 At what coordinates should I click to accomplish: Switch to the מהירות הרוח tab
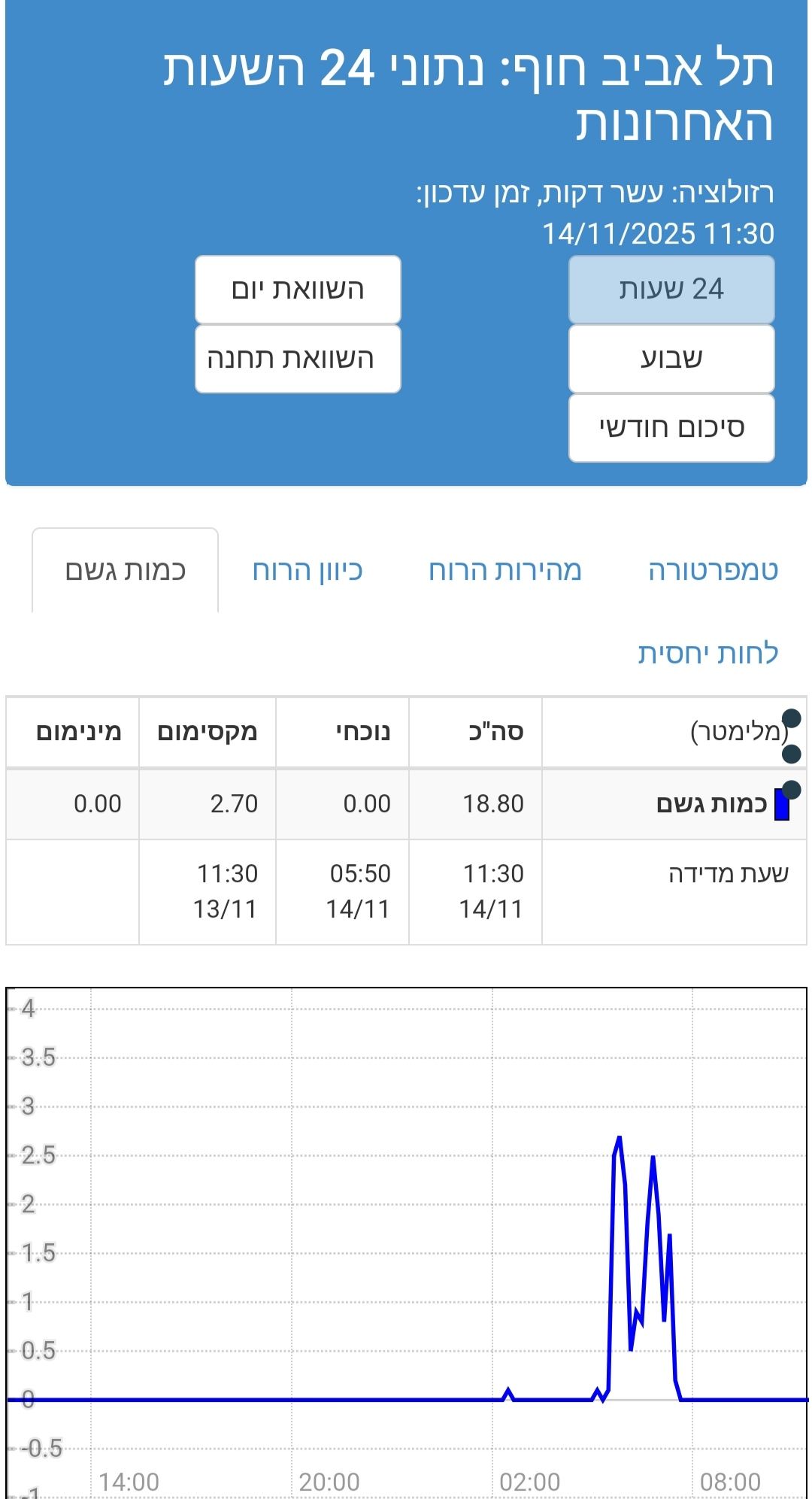click(x=505, y=570)
